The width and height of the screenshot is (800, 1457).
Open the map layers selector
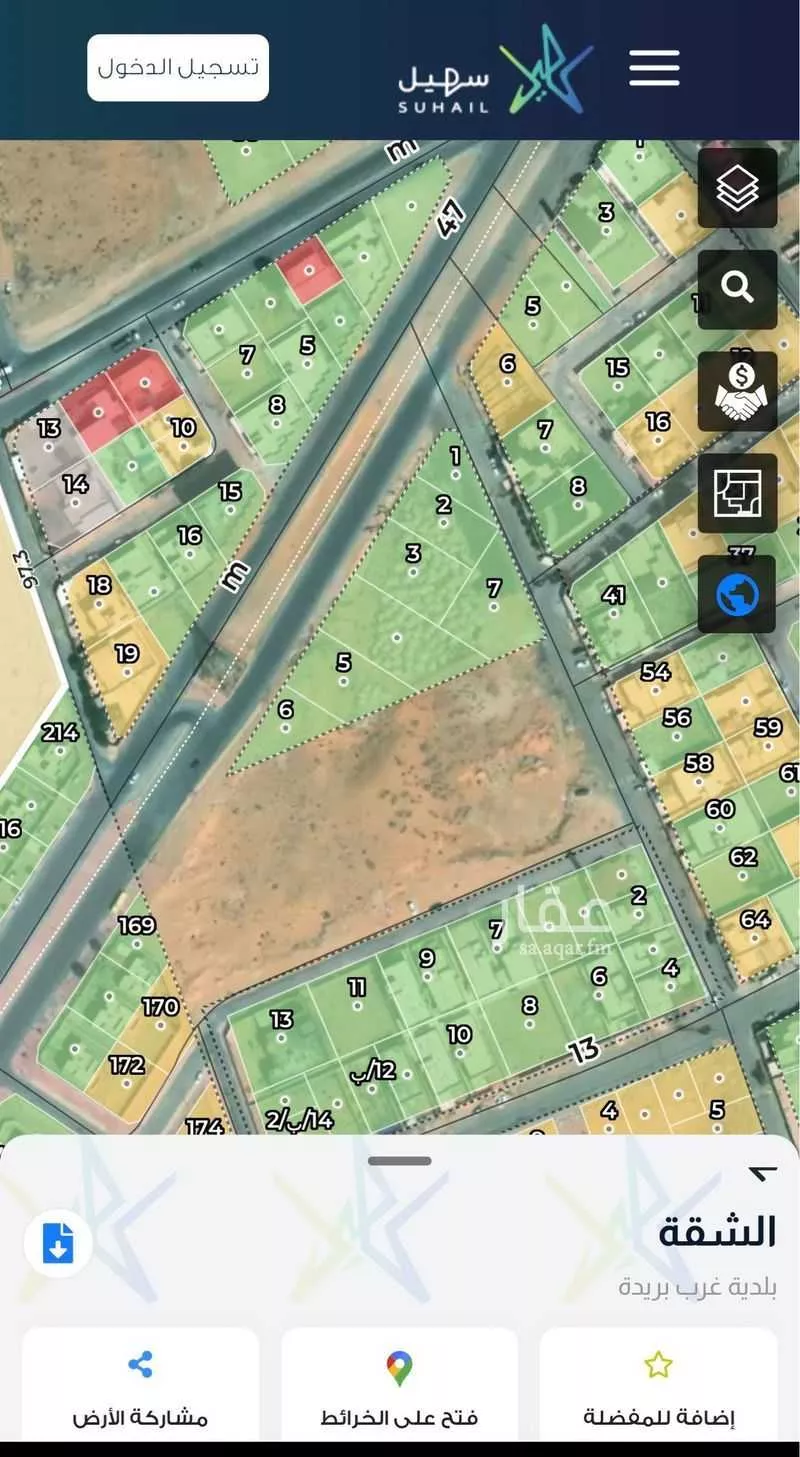(x=737, y=188)
